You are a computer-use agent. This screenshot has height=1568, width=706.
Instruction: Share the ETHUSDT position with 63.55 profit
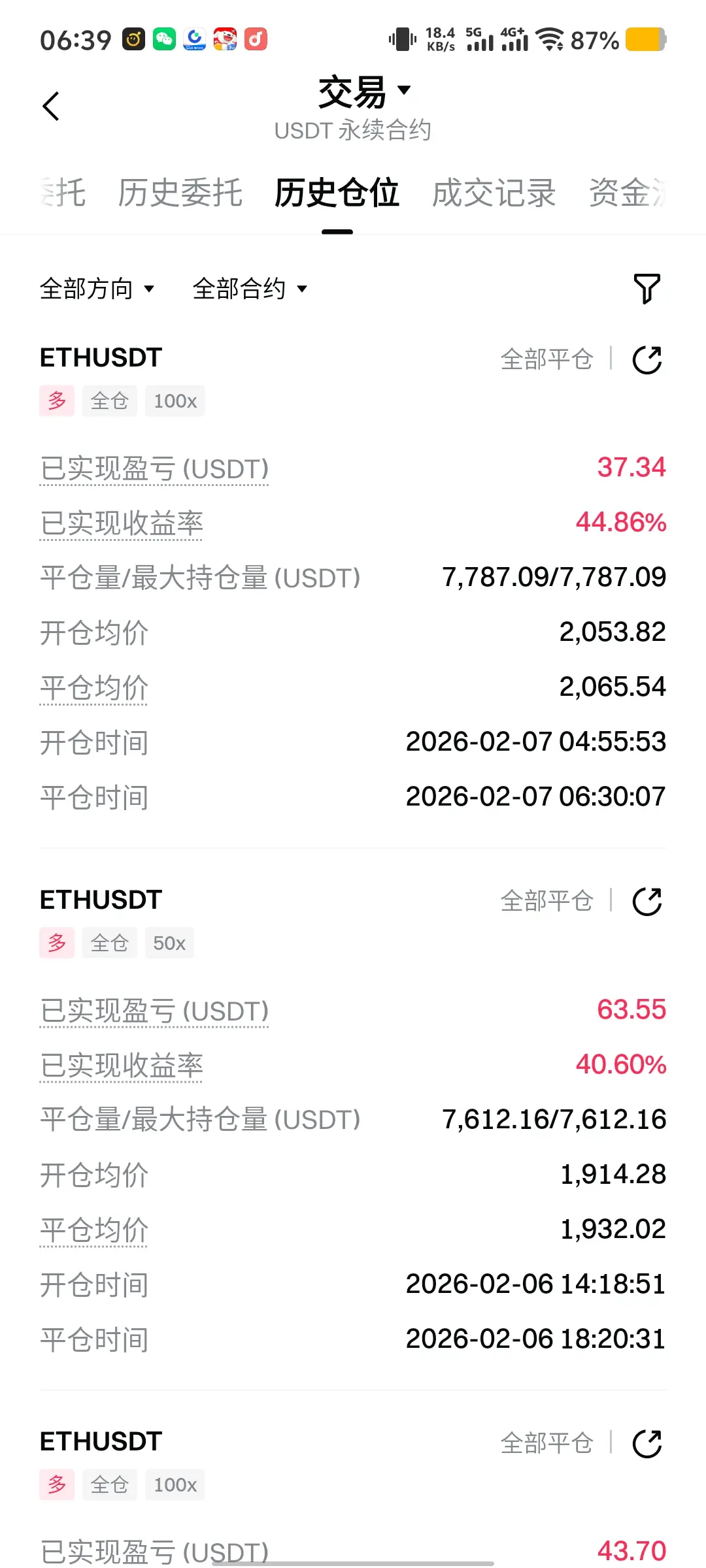click(647, 902)
